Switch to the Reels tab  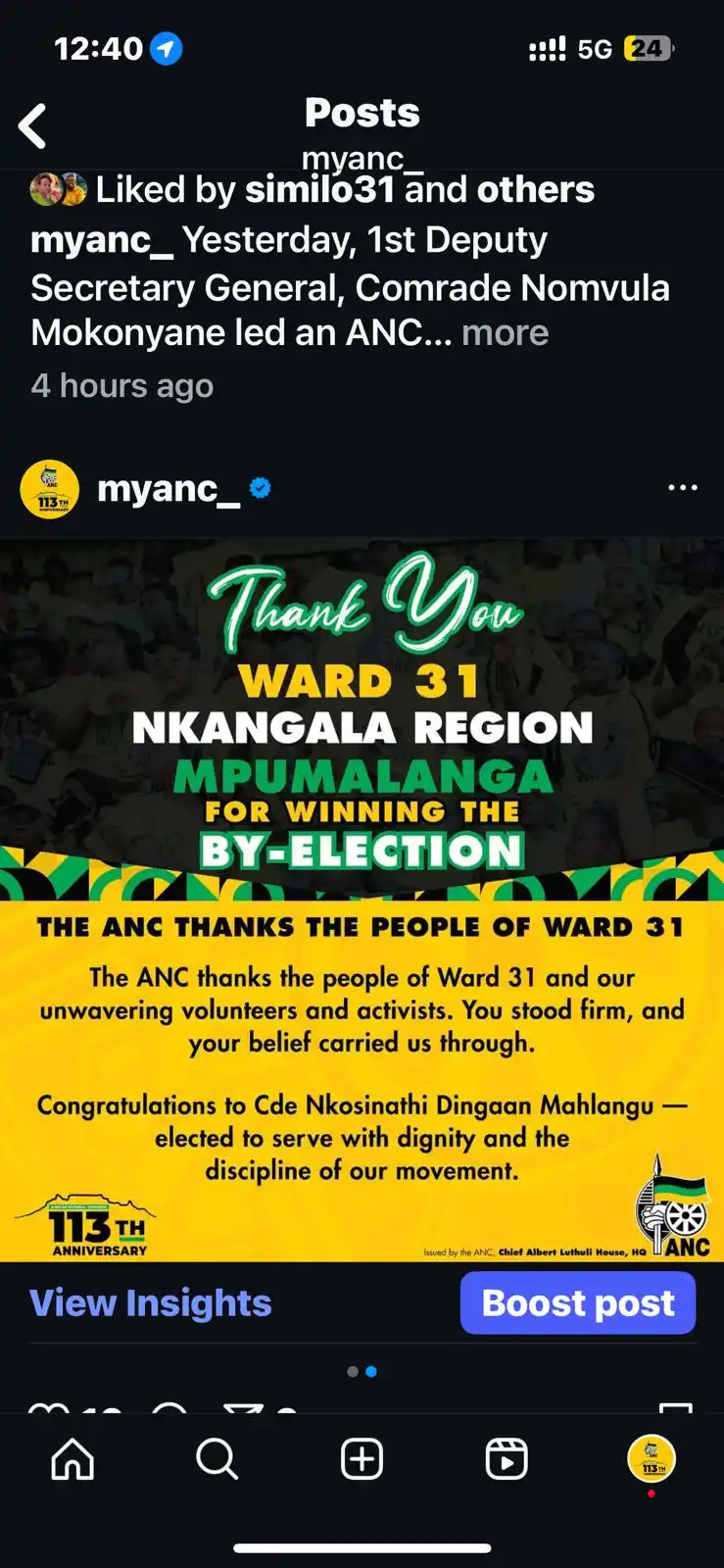coord(507,1459)
